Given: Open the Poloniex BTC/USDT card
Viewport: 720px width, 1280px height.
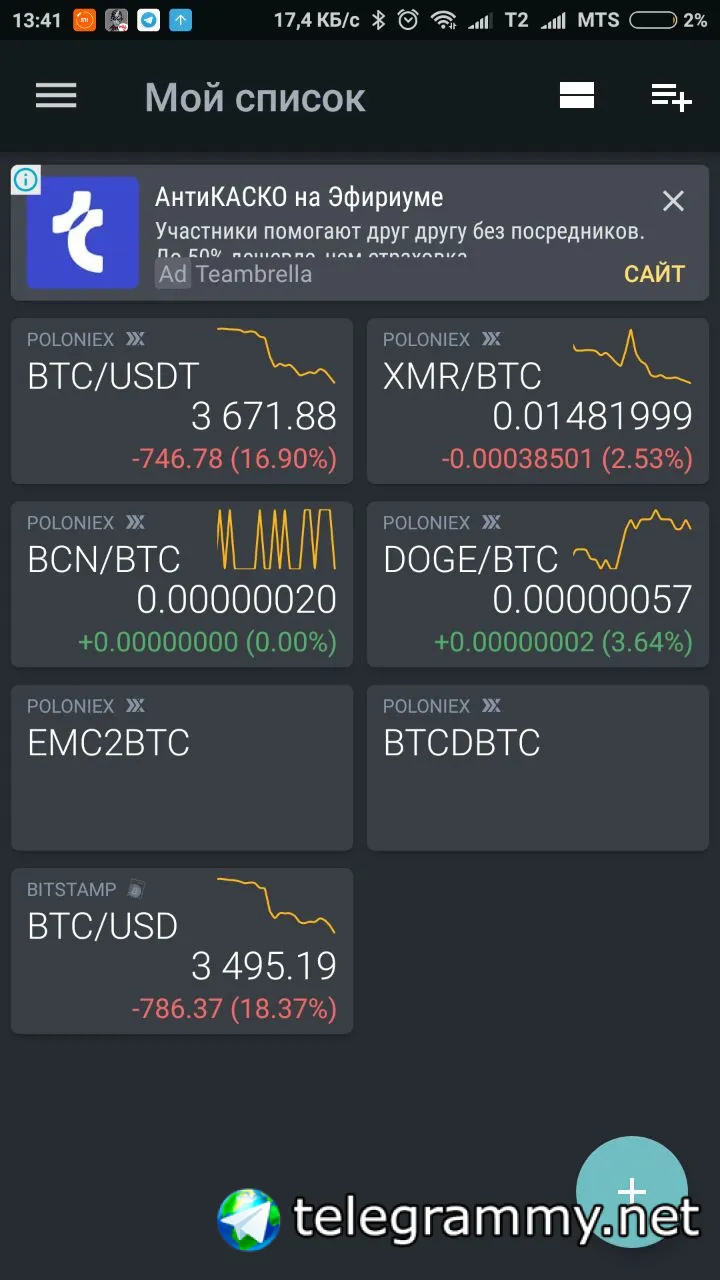Looking at the screenshot, I should tap(182, 401).
